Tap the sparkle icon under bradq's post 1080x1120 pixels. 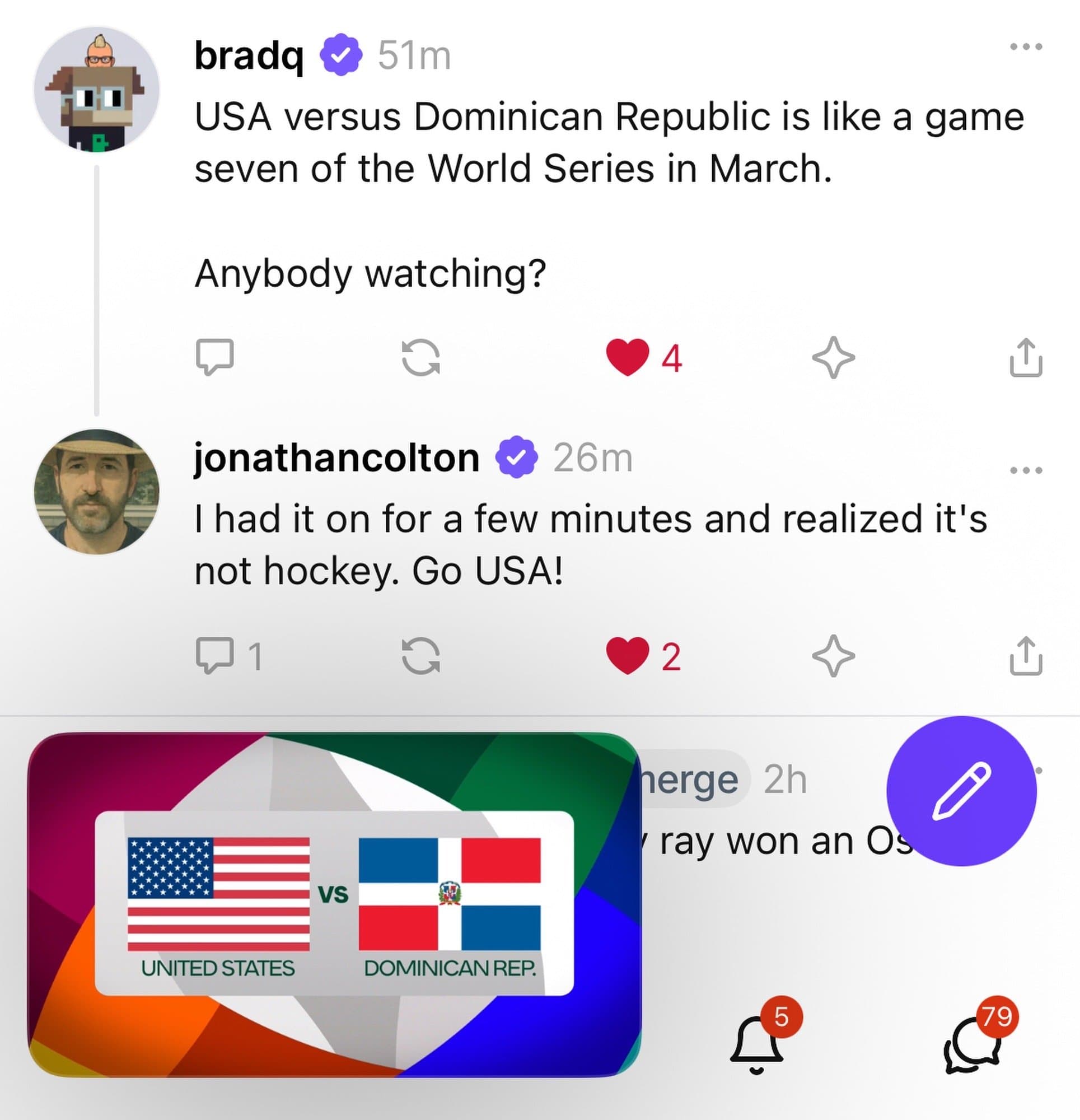(x=833, y=358)
